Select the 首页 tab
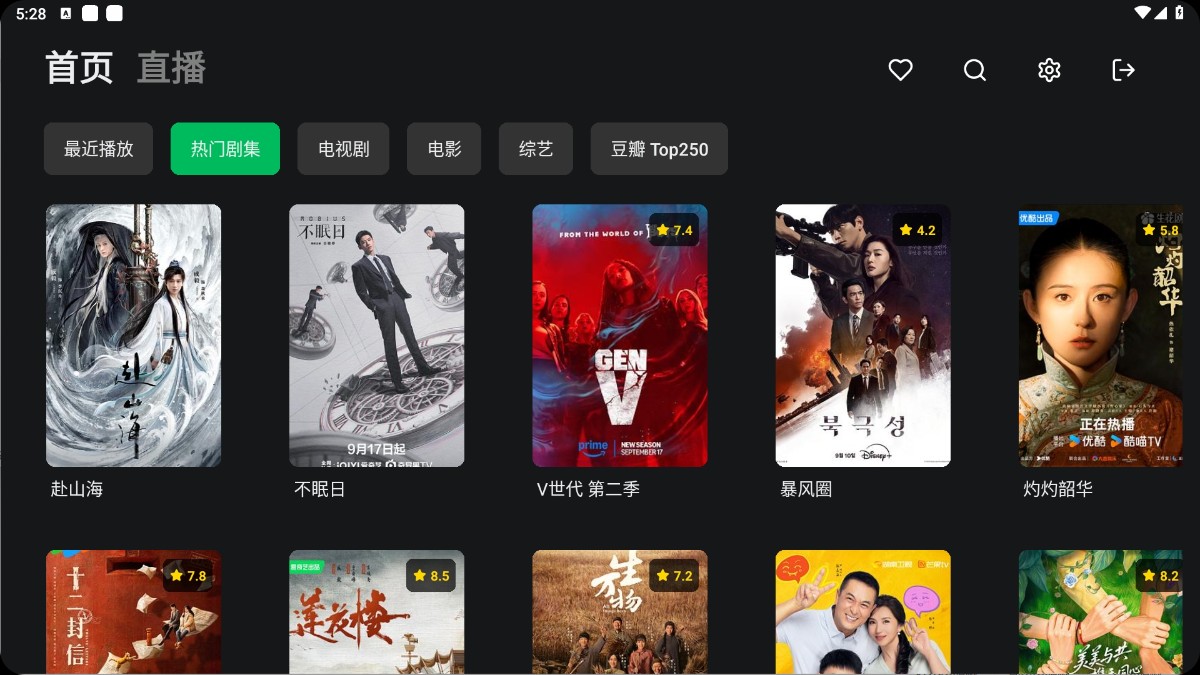The height and width of the screenshot is (675, 1200). (x=79, y=68)
